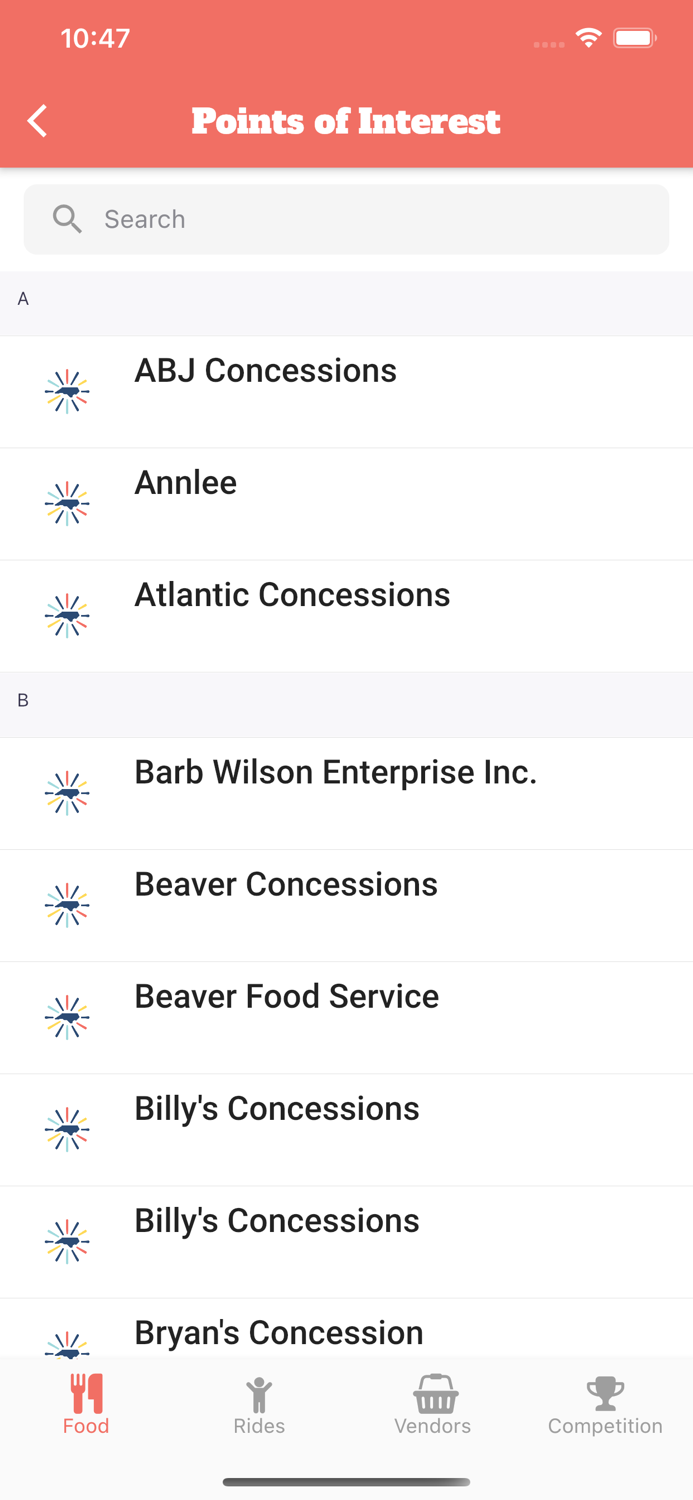Screen dimensions: 693x1500
Task: Select Beaver Food Service
Action: [346, 1017]
